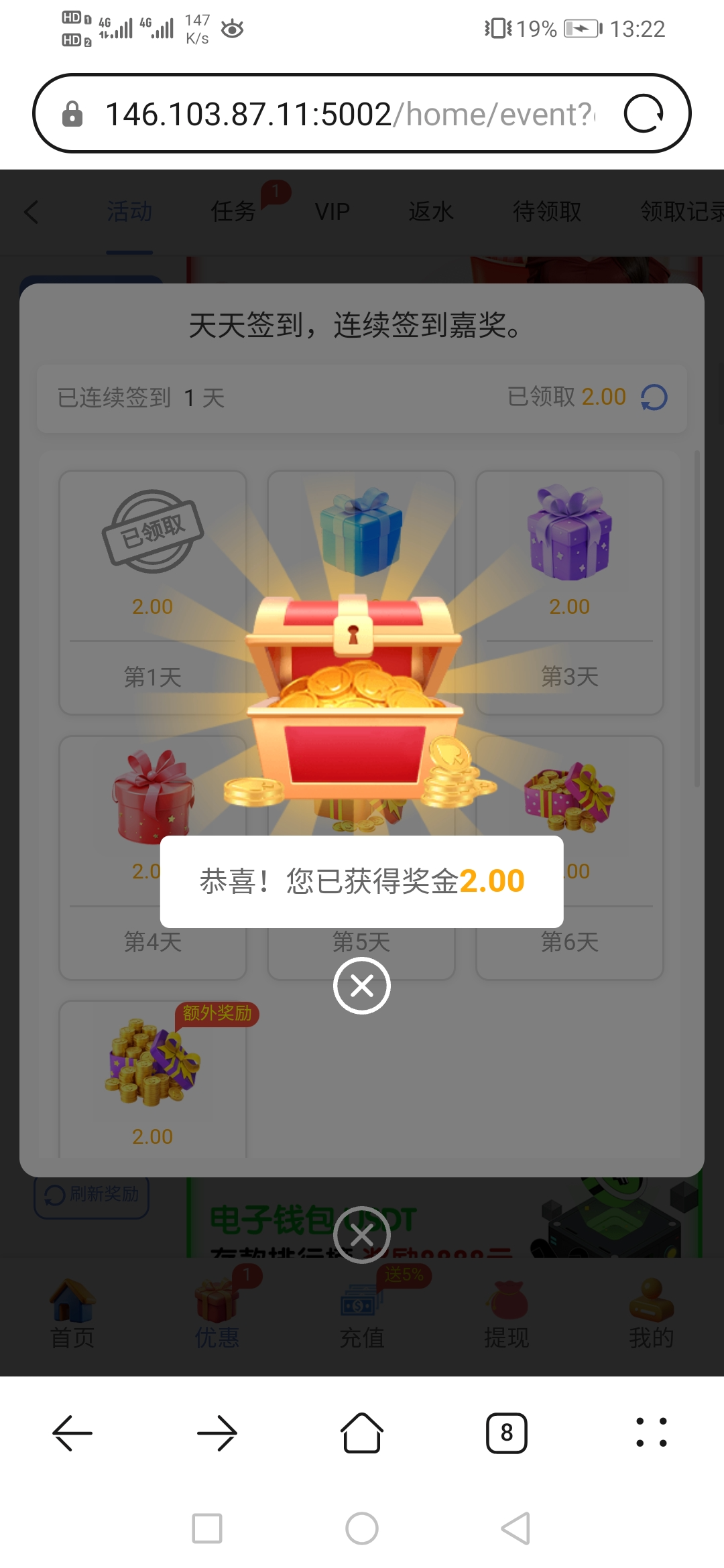Tap the system home button
724x1568 pixels.
[x=362, y=1528]
